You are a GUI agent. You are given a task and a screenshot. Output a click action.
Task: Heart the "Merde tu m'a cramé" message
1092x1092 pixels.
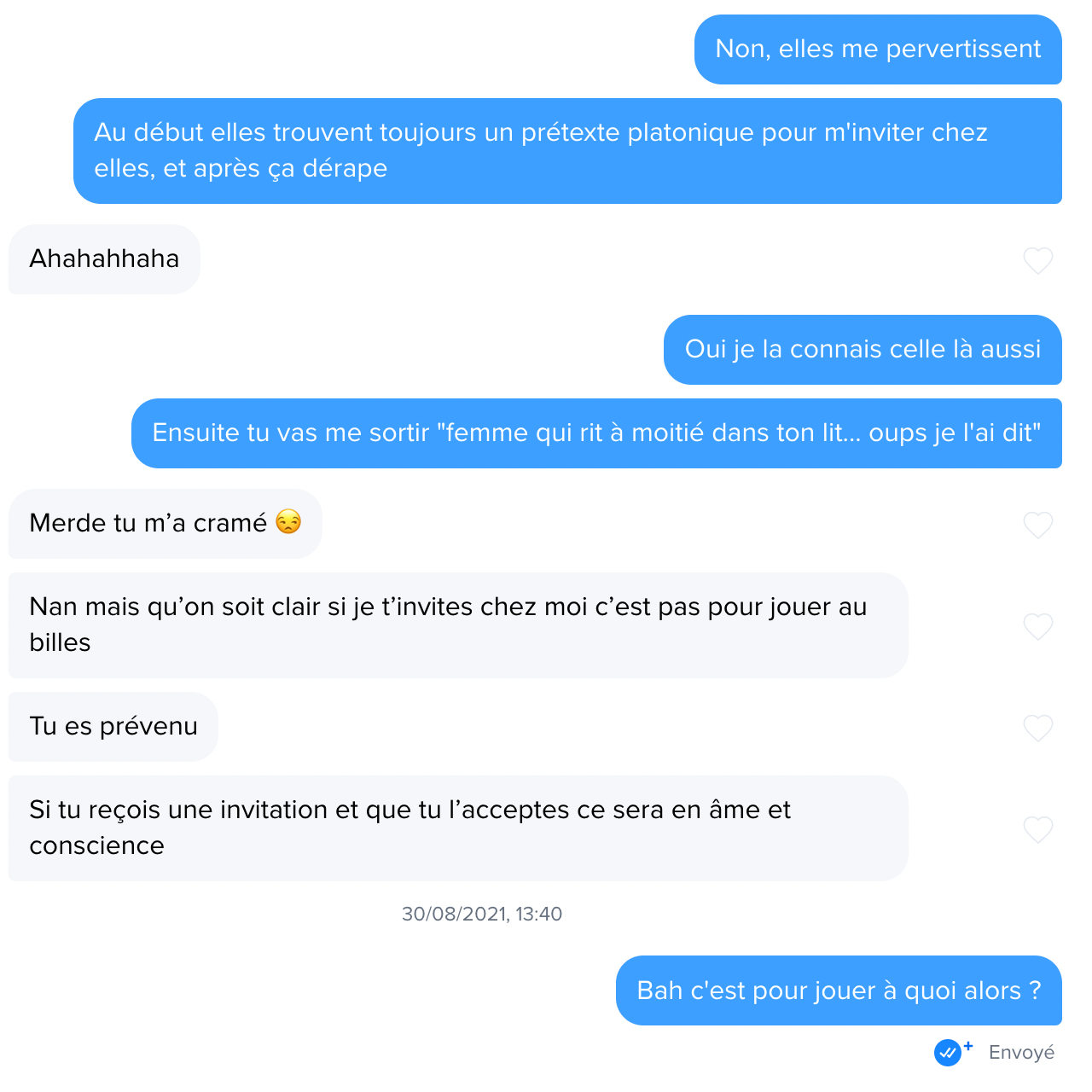[1037, 525]
